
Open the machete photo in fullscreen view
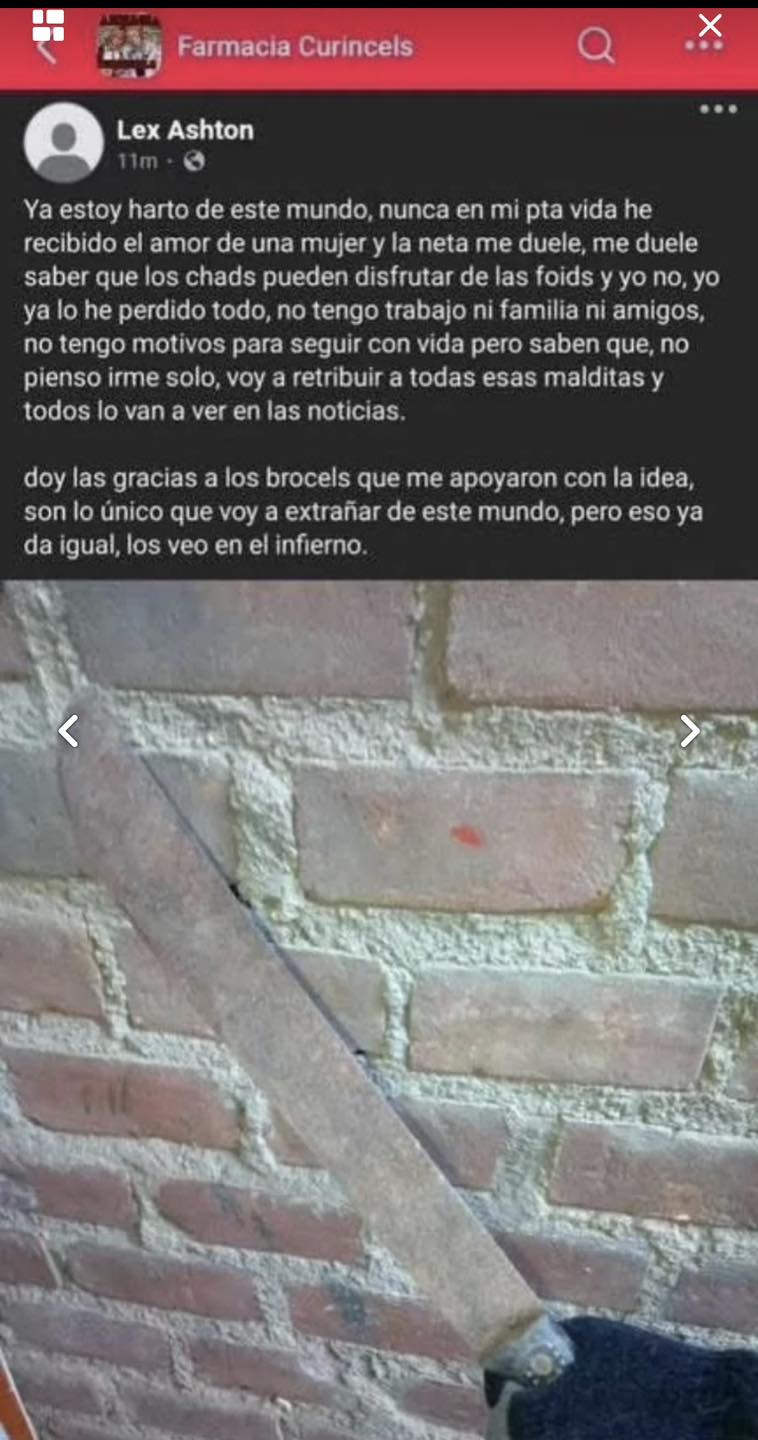(379, 1000)
